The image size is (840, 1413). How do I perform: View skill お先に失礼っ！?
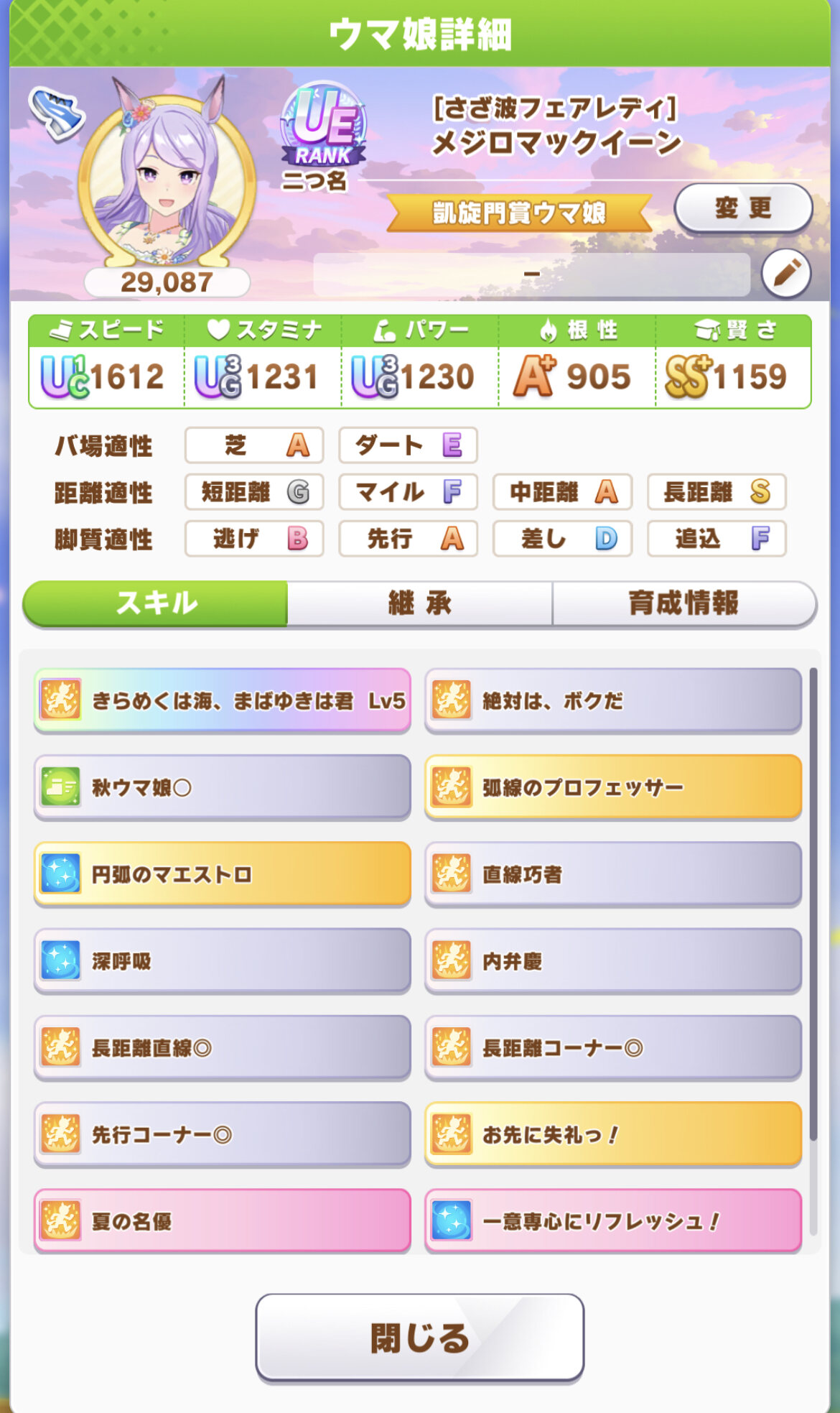[x=613, y=1135]
